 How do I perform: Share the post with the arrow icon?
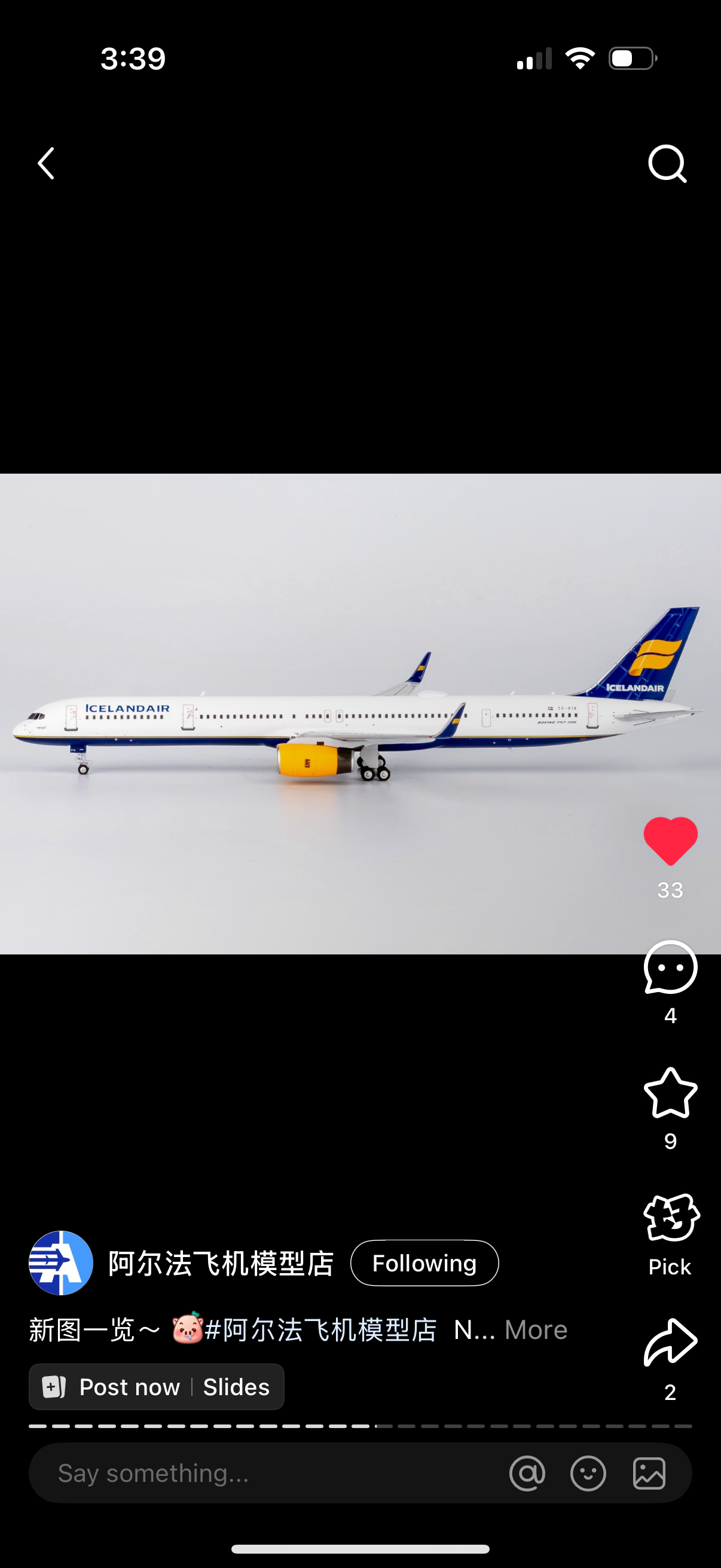click(x=670, y=1343)
